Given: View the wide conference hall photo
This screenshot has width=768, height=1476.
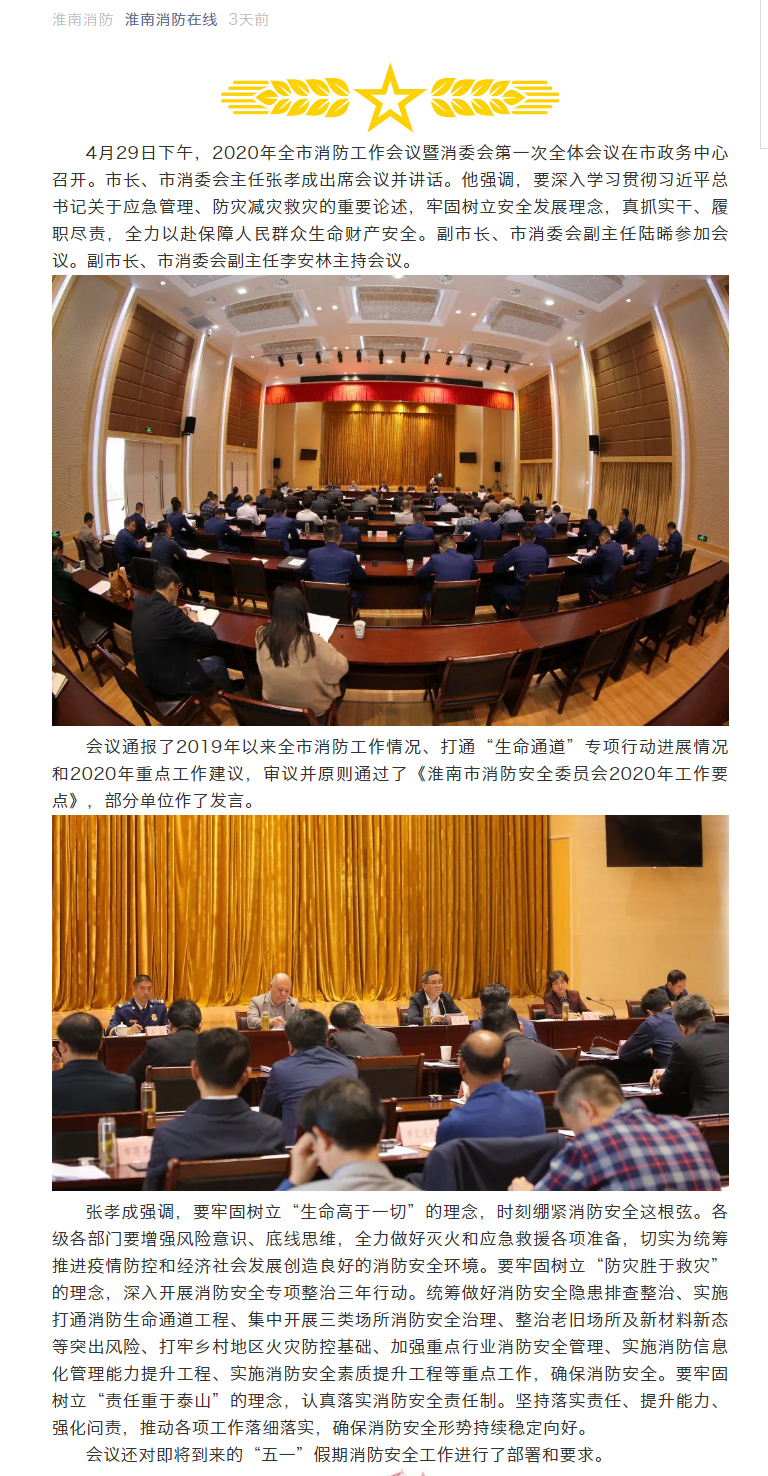Looking at the screenshot, I should pyautogui.click(x=390, y=500).
